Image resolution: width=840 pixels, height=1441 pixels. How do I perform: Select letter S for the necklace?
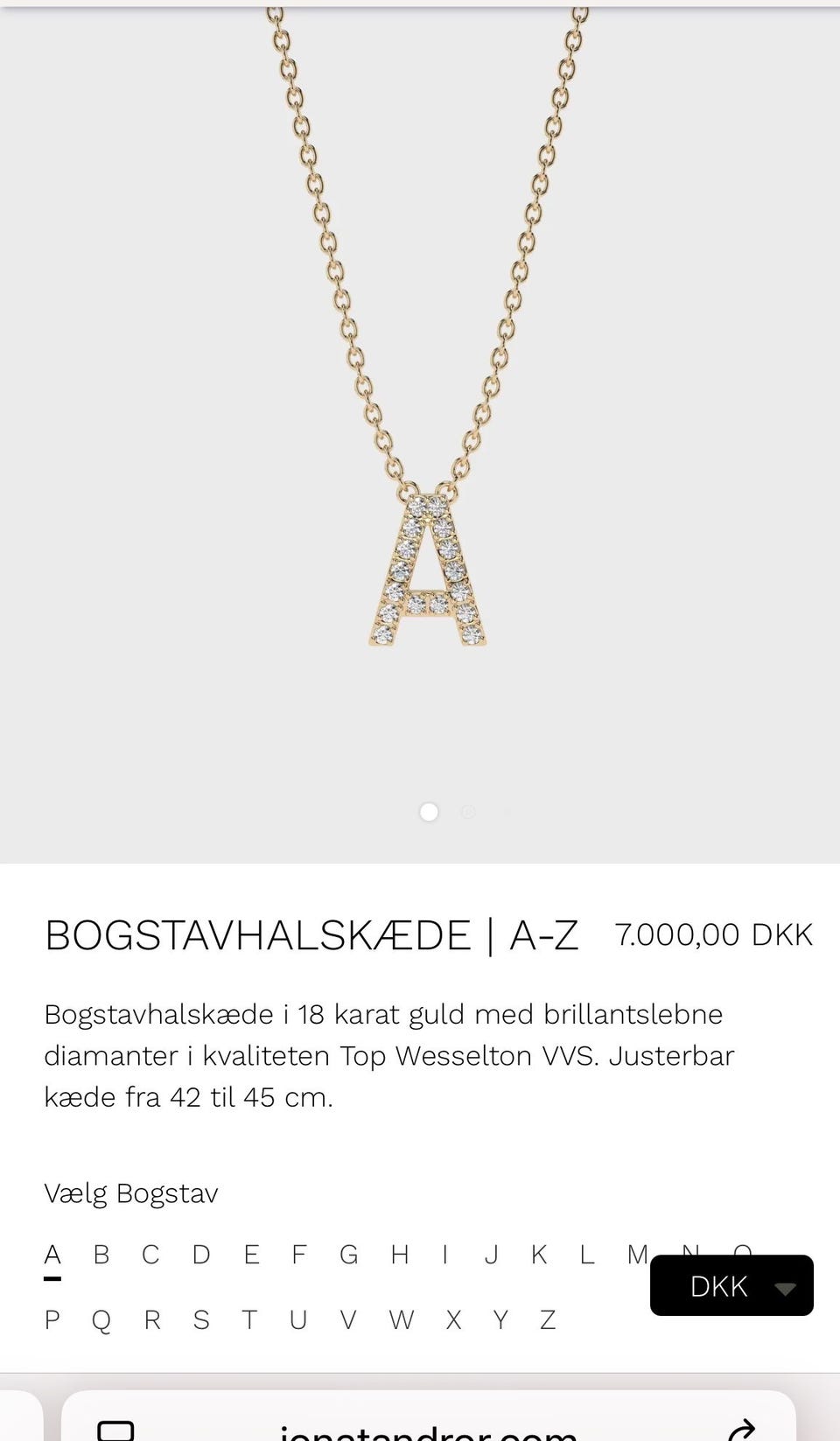[201, 1319]
